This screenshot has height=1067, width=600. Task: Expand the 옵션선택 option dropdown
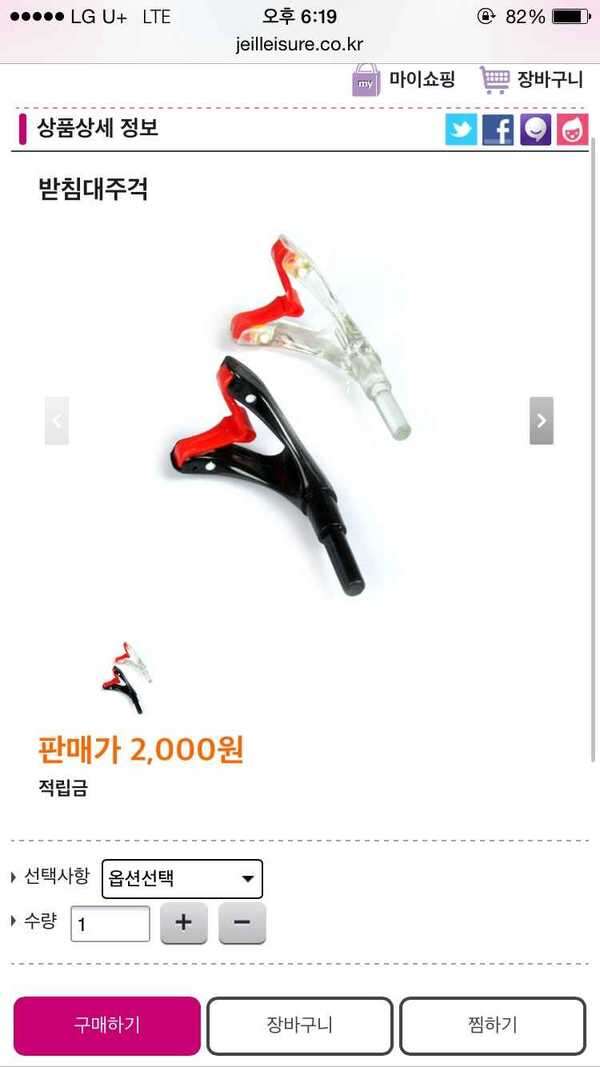182,879
